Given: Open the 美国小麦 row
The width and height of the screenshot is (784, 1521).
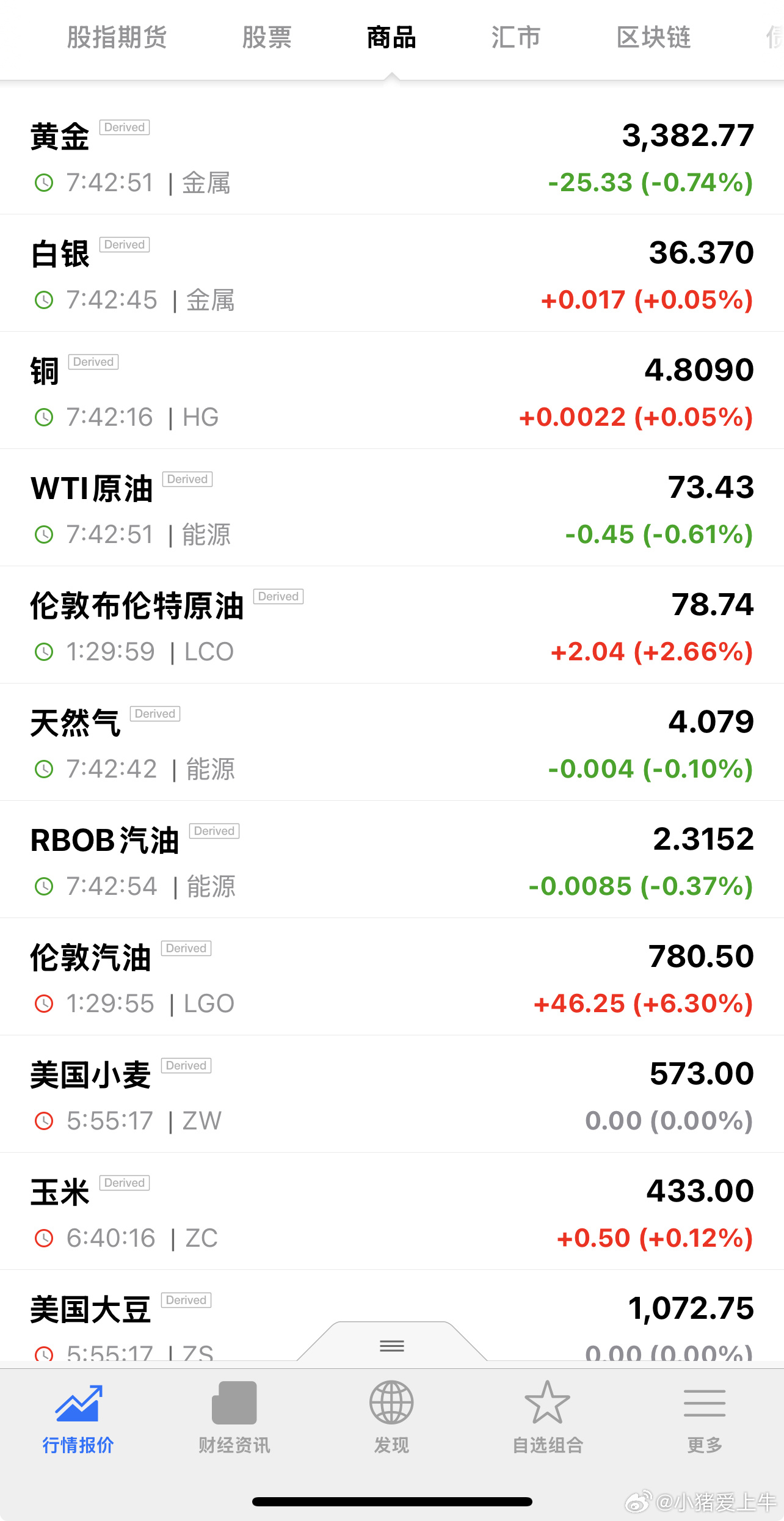Looking at the screenshot, I should (391, 1095).
